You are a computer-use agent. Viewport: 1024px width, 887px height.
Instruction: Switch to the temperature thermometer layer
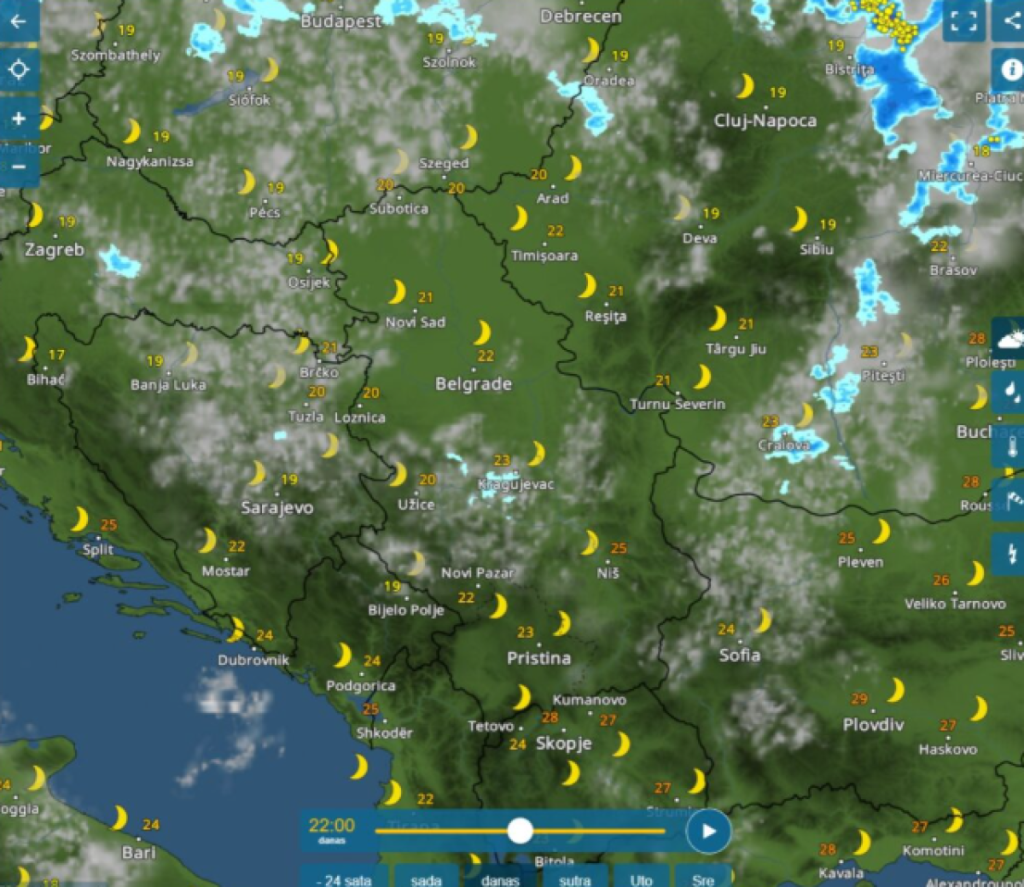click(x=1008, y=446)
